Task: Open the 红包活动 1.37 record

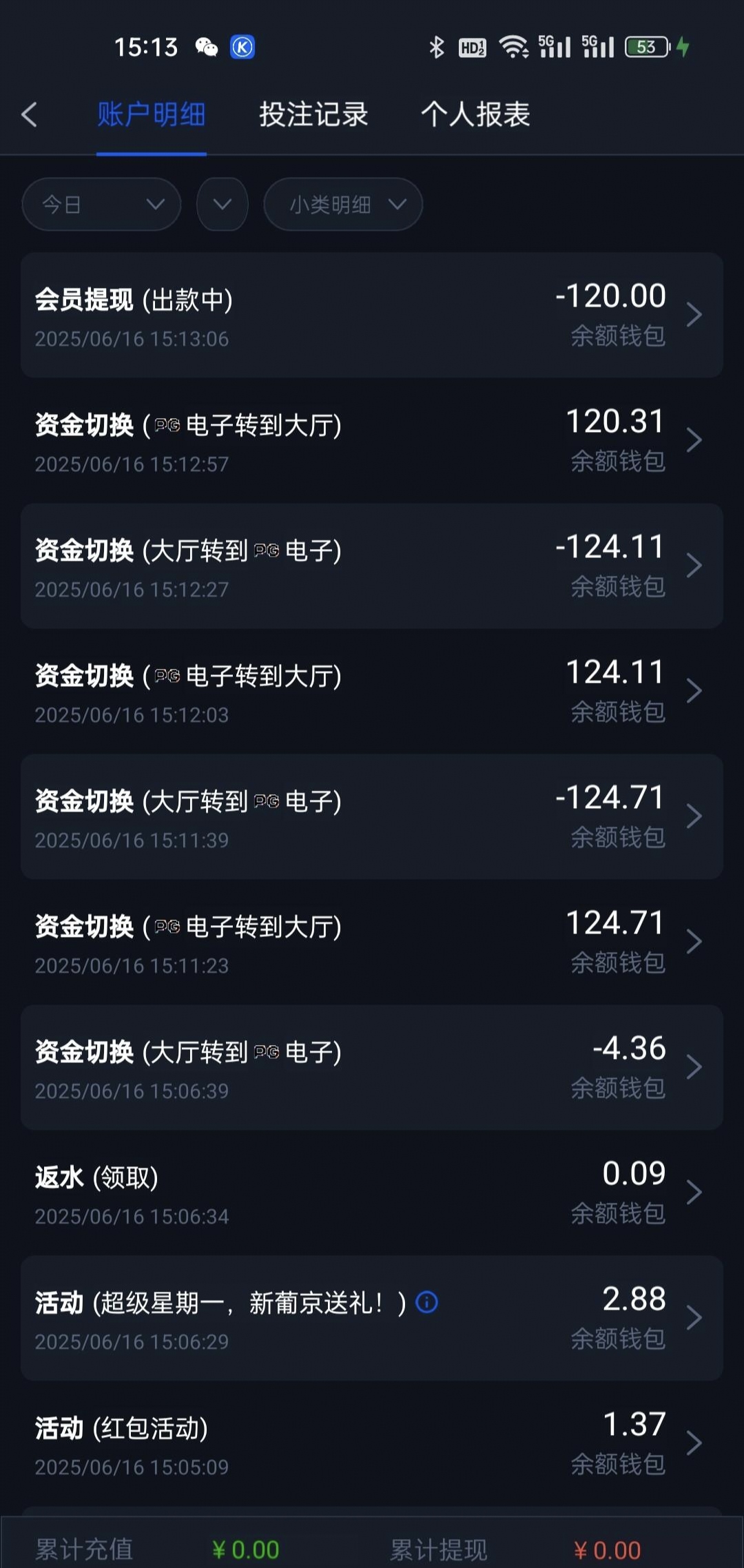Action: click(x=372, y=1443)
